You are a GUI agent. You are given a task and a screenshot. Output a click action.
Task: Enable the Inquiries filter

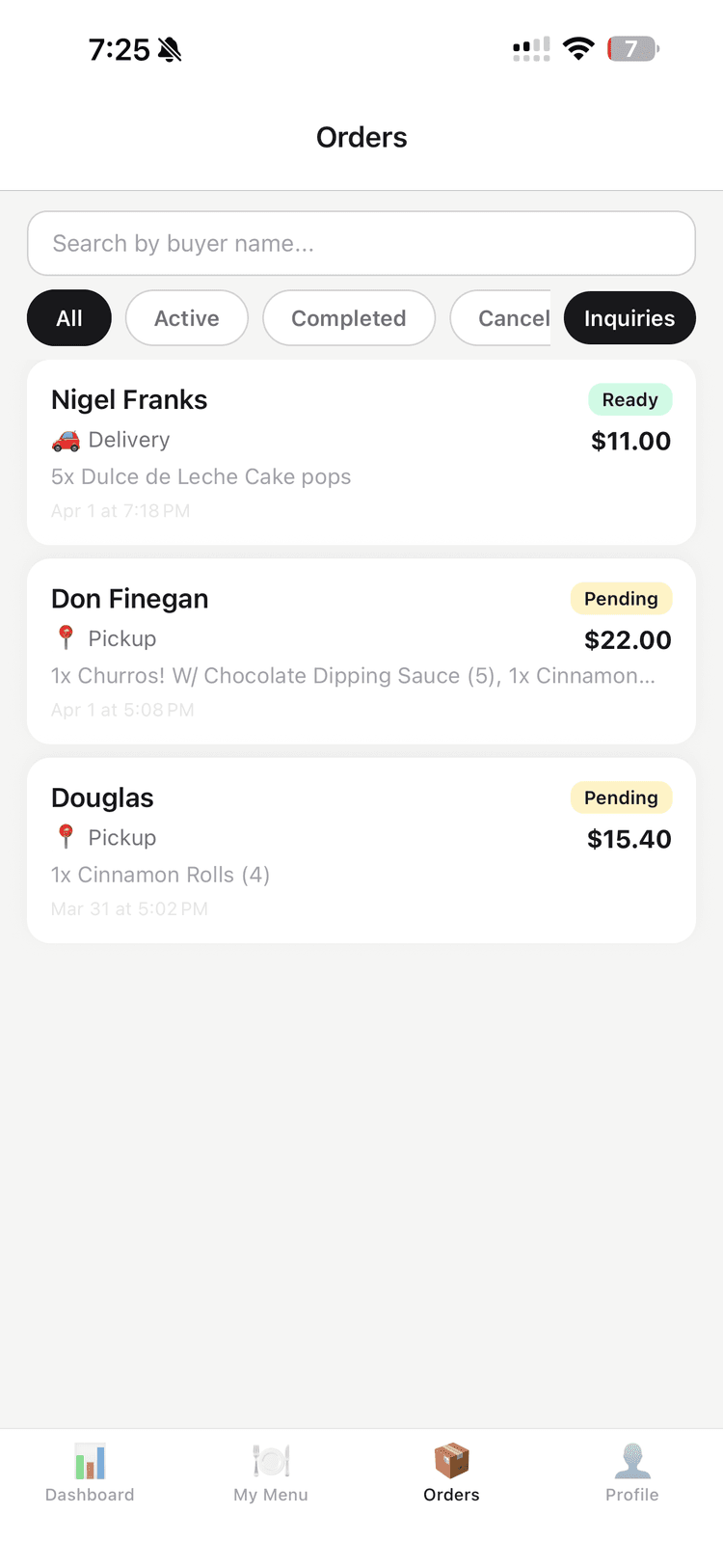pos(629,317)
